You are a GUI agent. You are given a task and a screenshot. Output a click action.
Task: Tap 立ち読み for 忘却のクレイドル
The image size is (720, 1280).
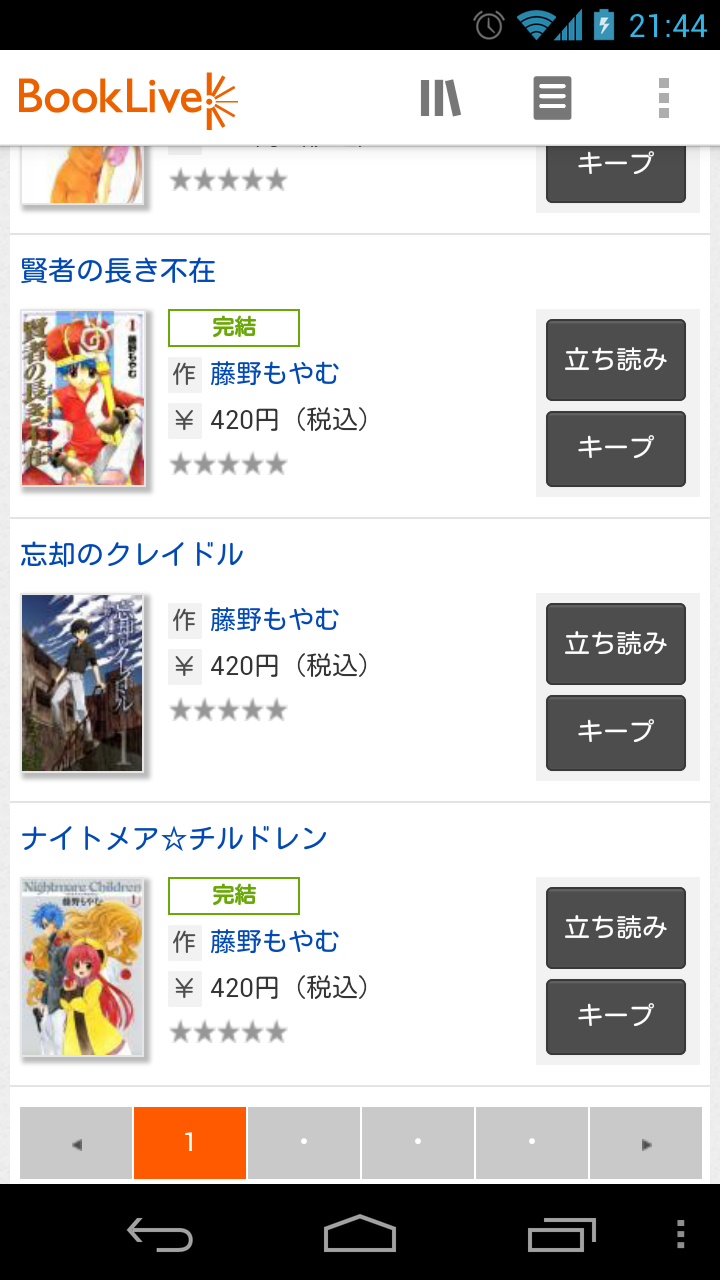click(x=616, y=643)
